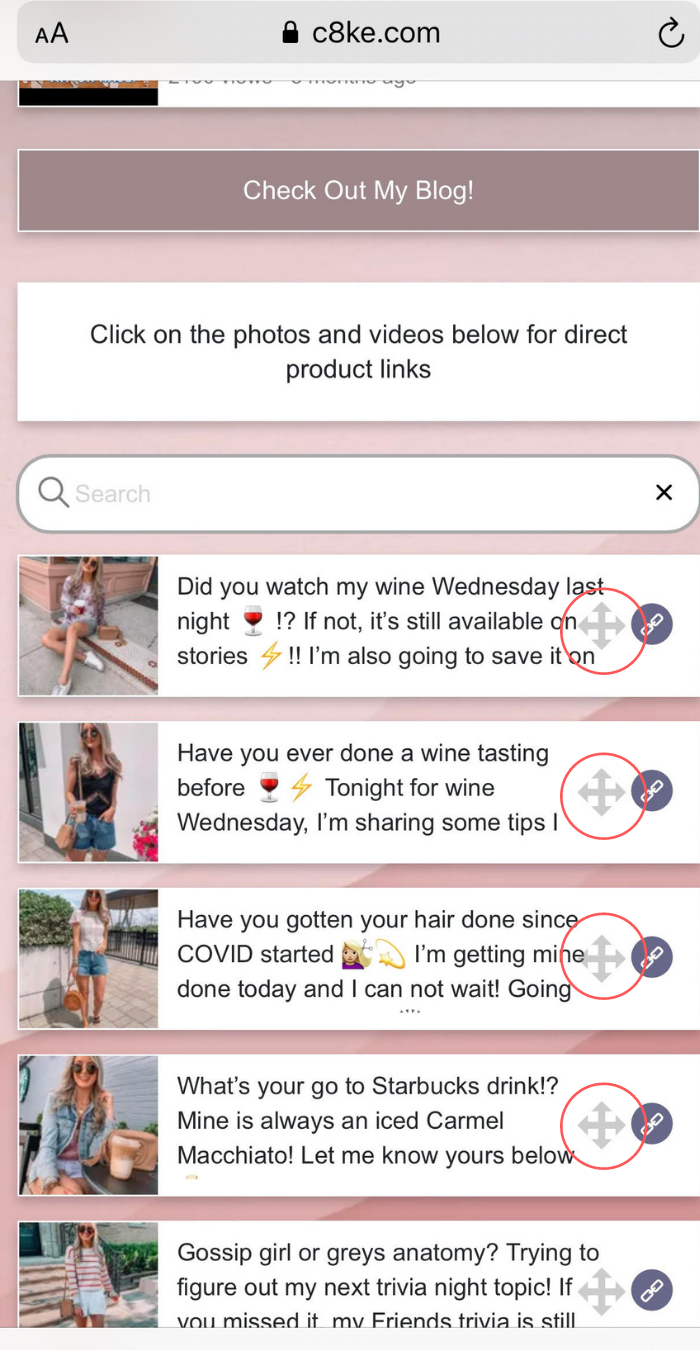Tap move handle on wine tasting post
Screen dimensions: 700x1350
coord(601,793)
